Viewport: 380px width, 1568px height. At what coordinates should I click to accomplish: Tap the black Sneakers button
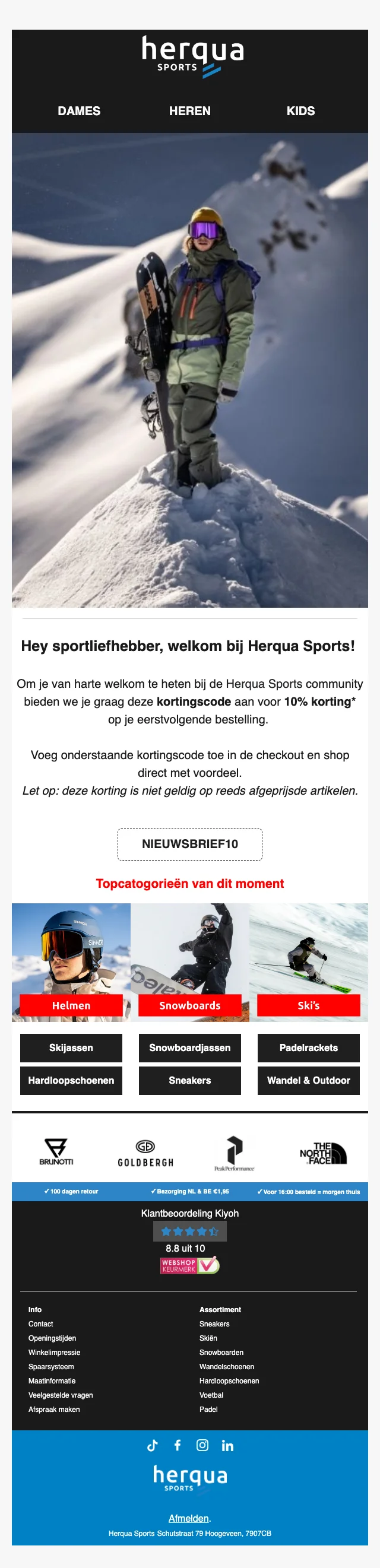pos(190,1080)
